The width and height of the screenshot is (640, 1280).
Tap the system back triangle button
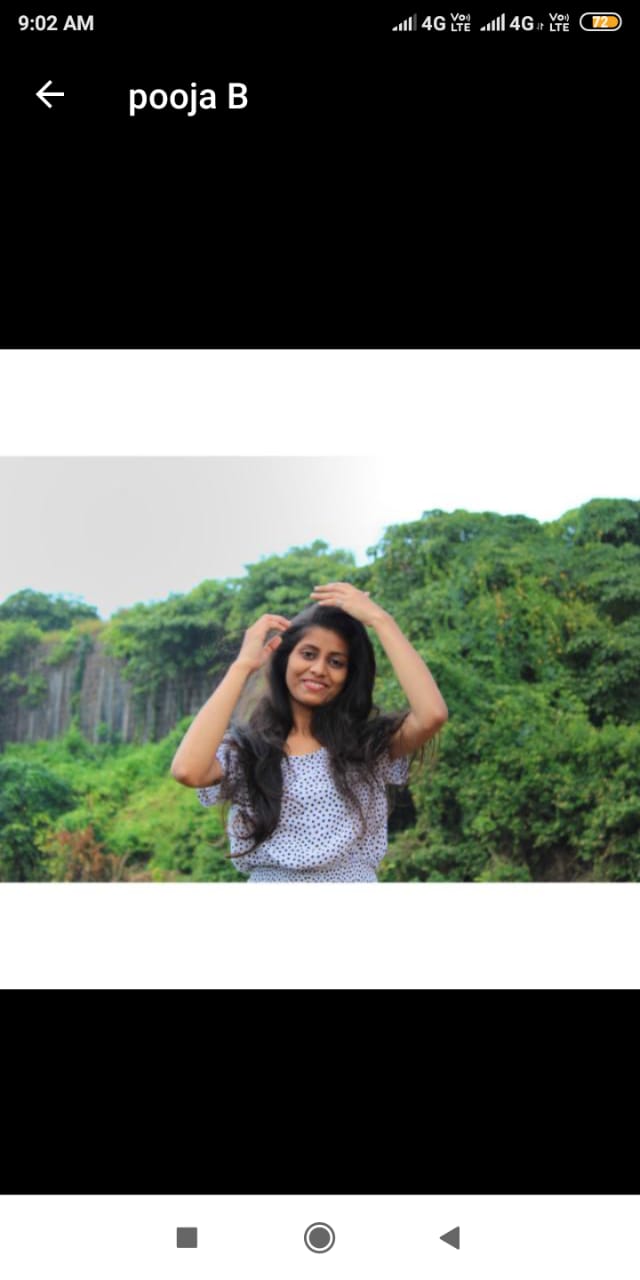[450, 1238]
